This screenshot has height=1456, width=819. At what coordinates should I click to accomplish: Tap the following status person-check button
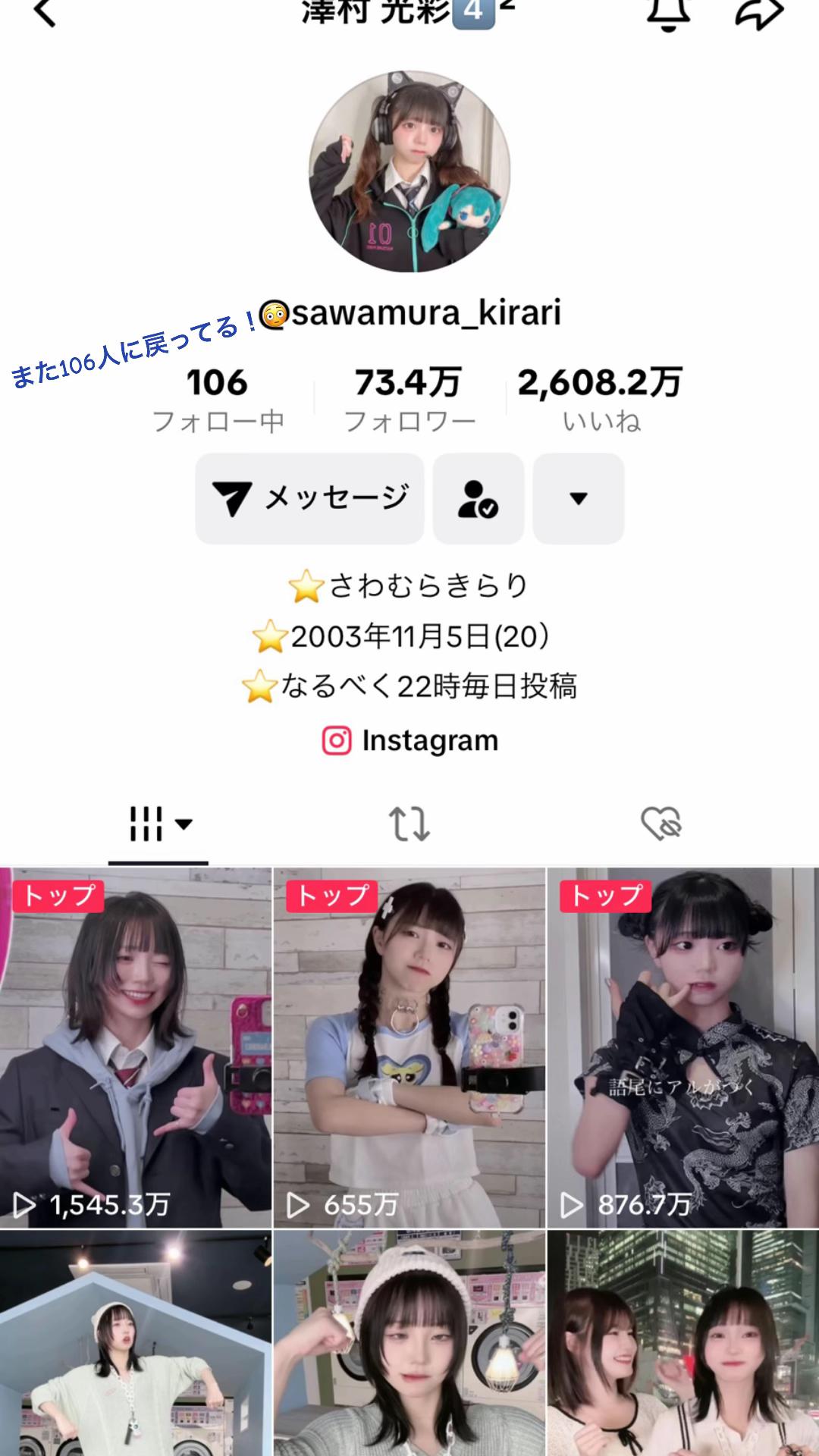pyautogui.click(x=479, y=498)
